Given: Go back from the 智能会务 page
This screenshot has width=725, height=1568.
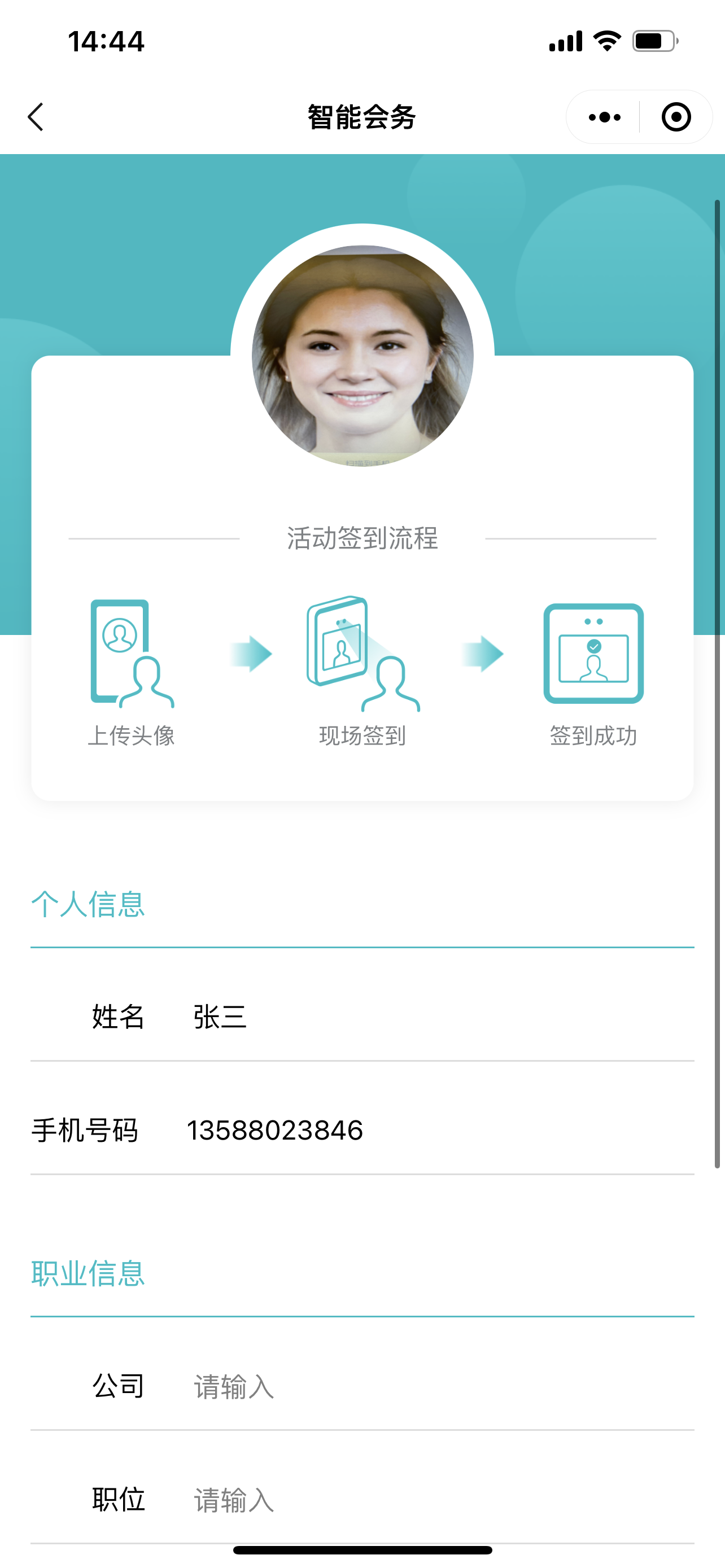Looking at the screenshot, I should (x=36, y=117).
